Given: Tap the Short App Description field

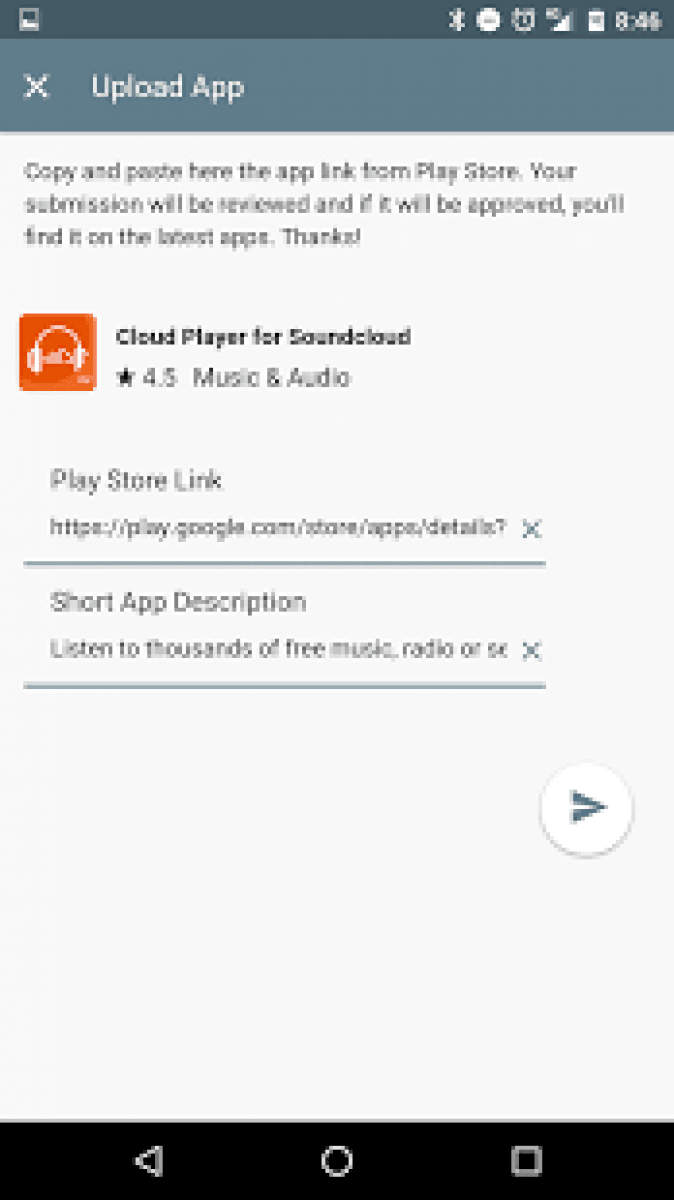Looking at the screenshot, I should [278, 650].
